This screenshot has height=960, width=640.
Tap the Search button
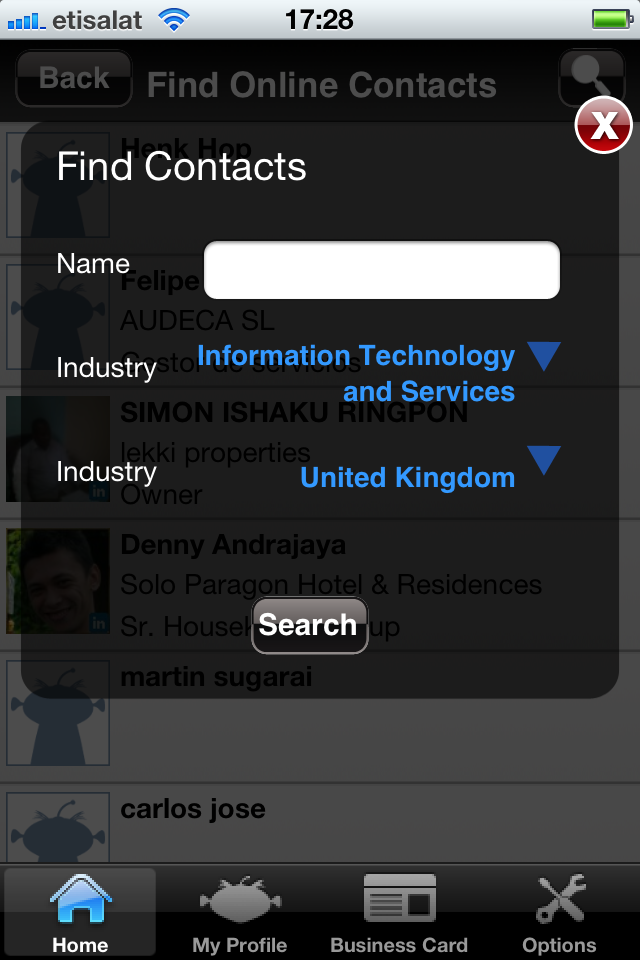tap(309, 625)
